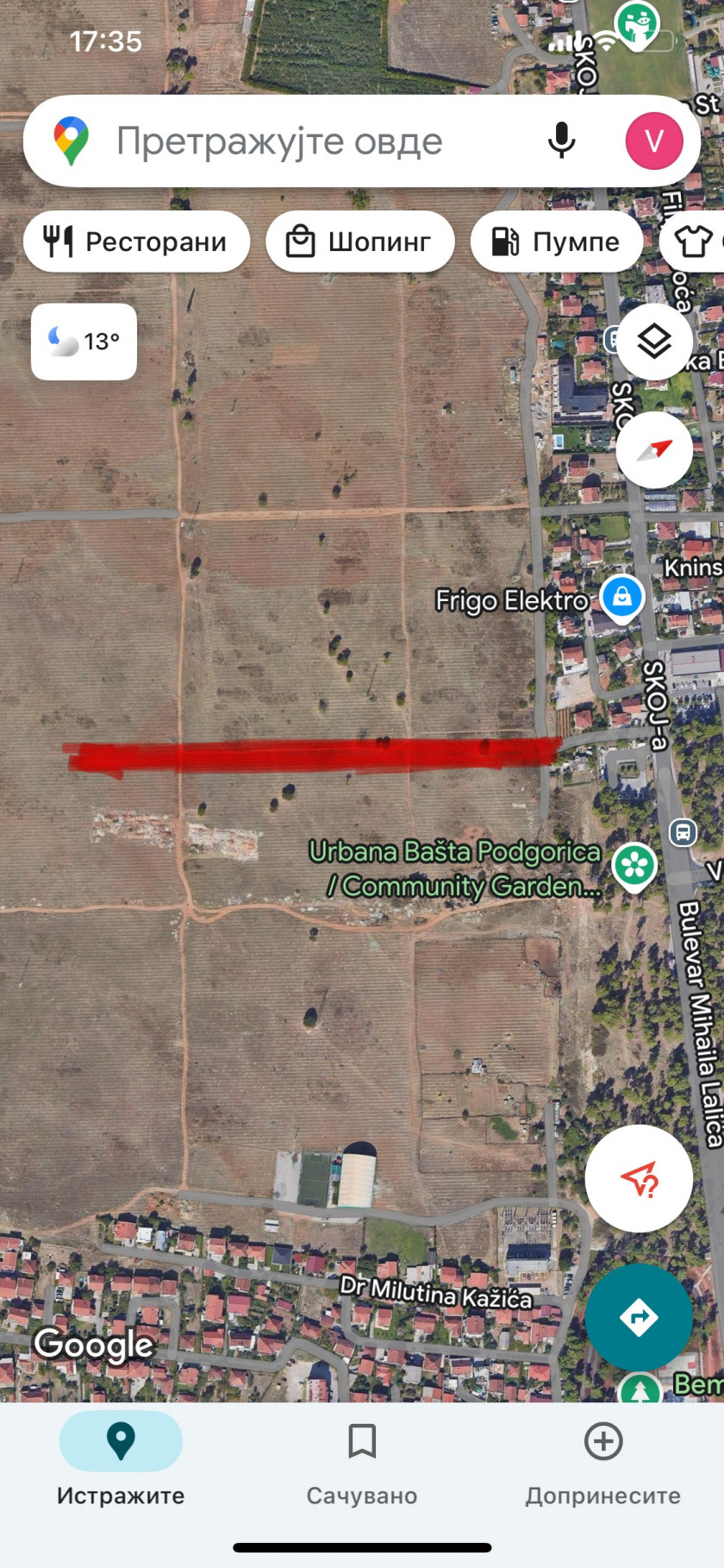The width and height of the screenshot is (724, 1568).
Task: Start directions with the teal button
Action: tap(639, 1318)
